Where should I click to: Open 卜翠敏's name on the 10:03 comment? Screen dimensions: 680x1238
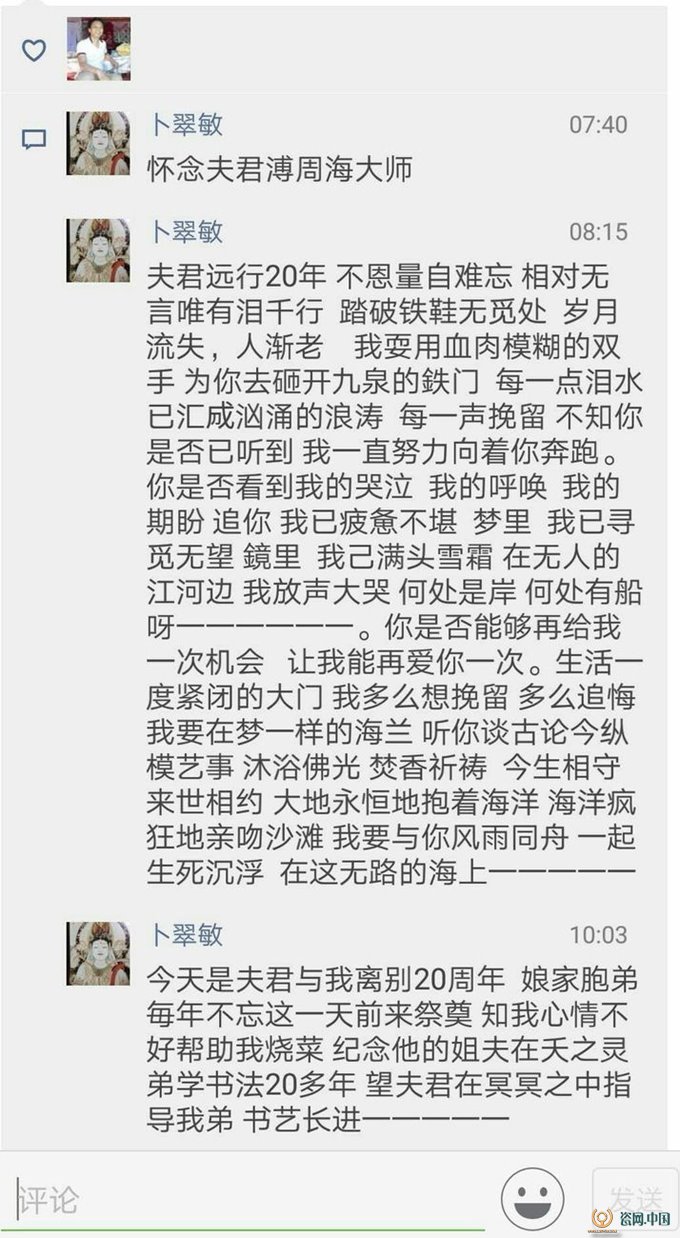(x=185, y=935)
